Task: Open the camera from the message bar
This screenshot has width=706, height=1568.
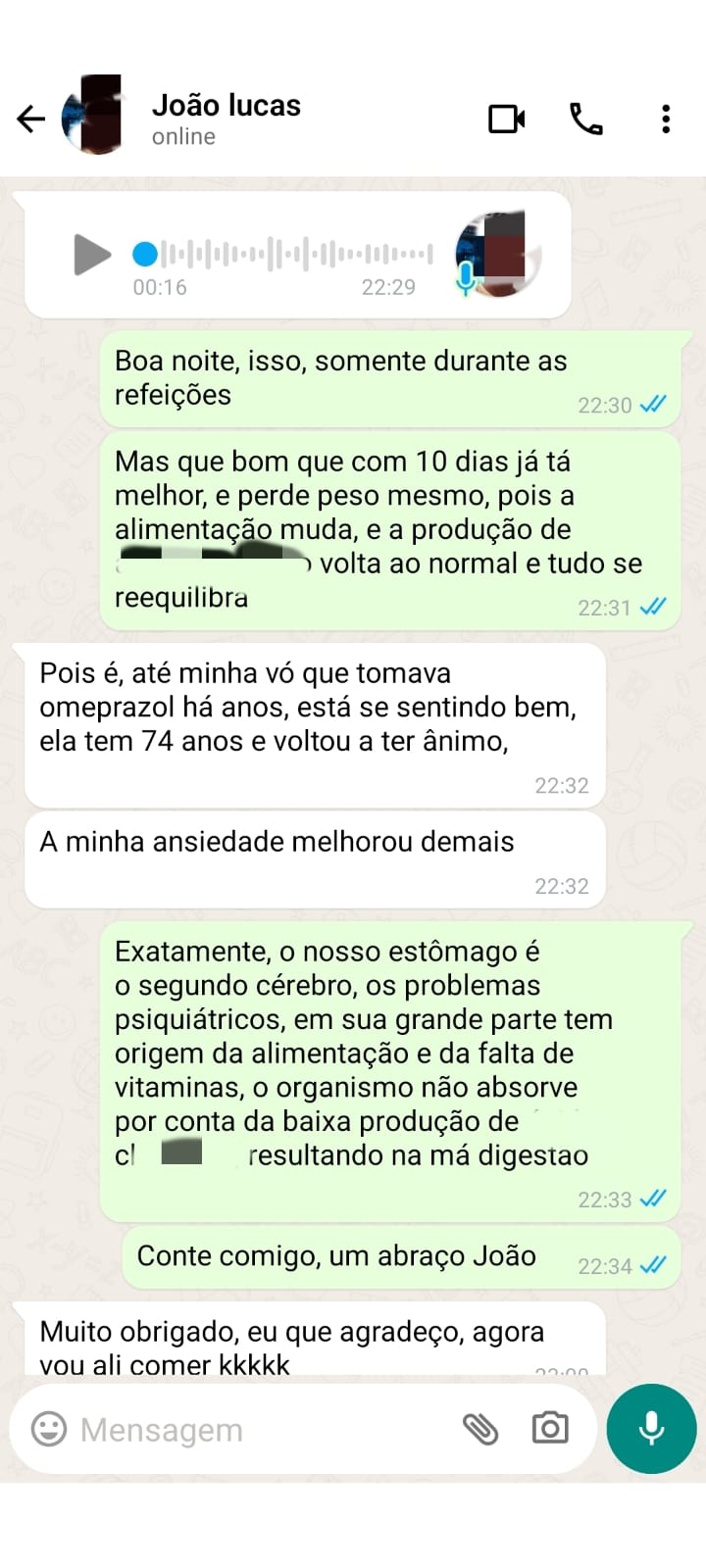Action: (550, 1429)
